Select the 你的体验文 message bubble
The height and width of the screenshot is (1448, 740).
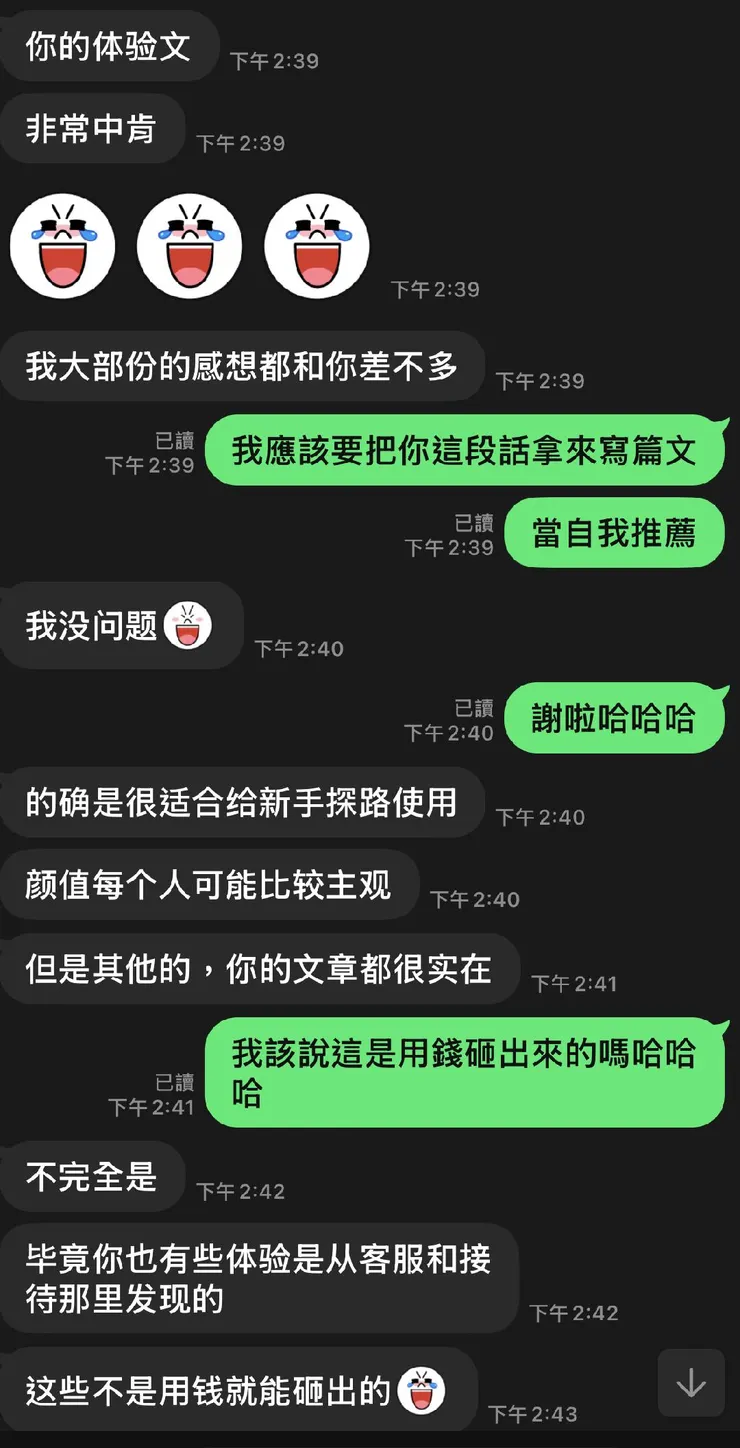(110, 46)
